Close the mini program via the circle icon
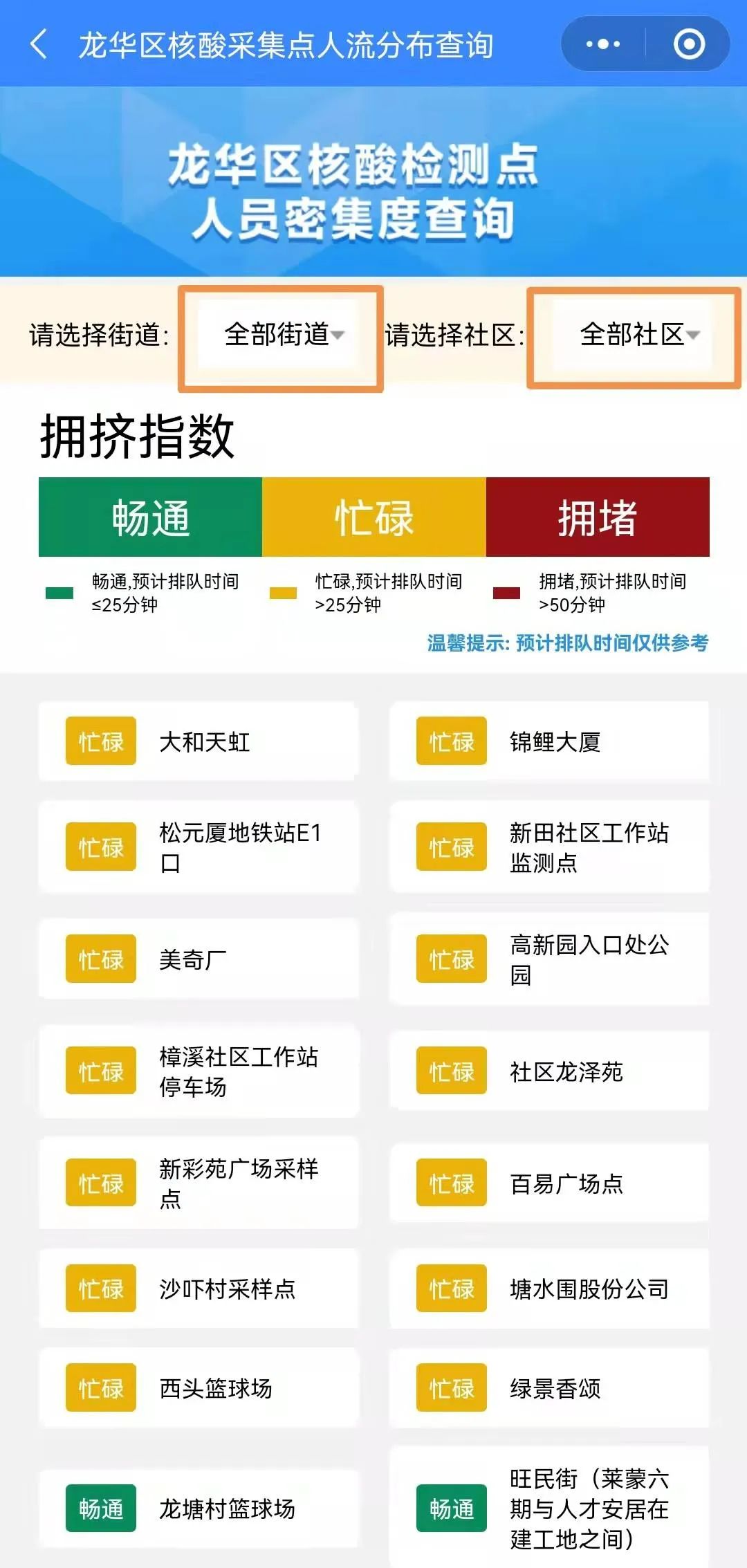This screenshot has width=747, height=1568. tap(689, 45)
